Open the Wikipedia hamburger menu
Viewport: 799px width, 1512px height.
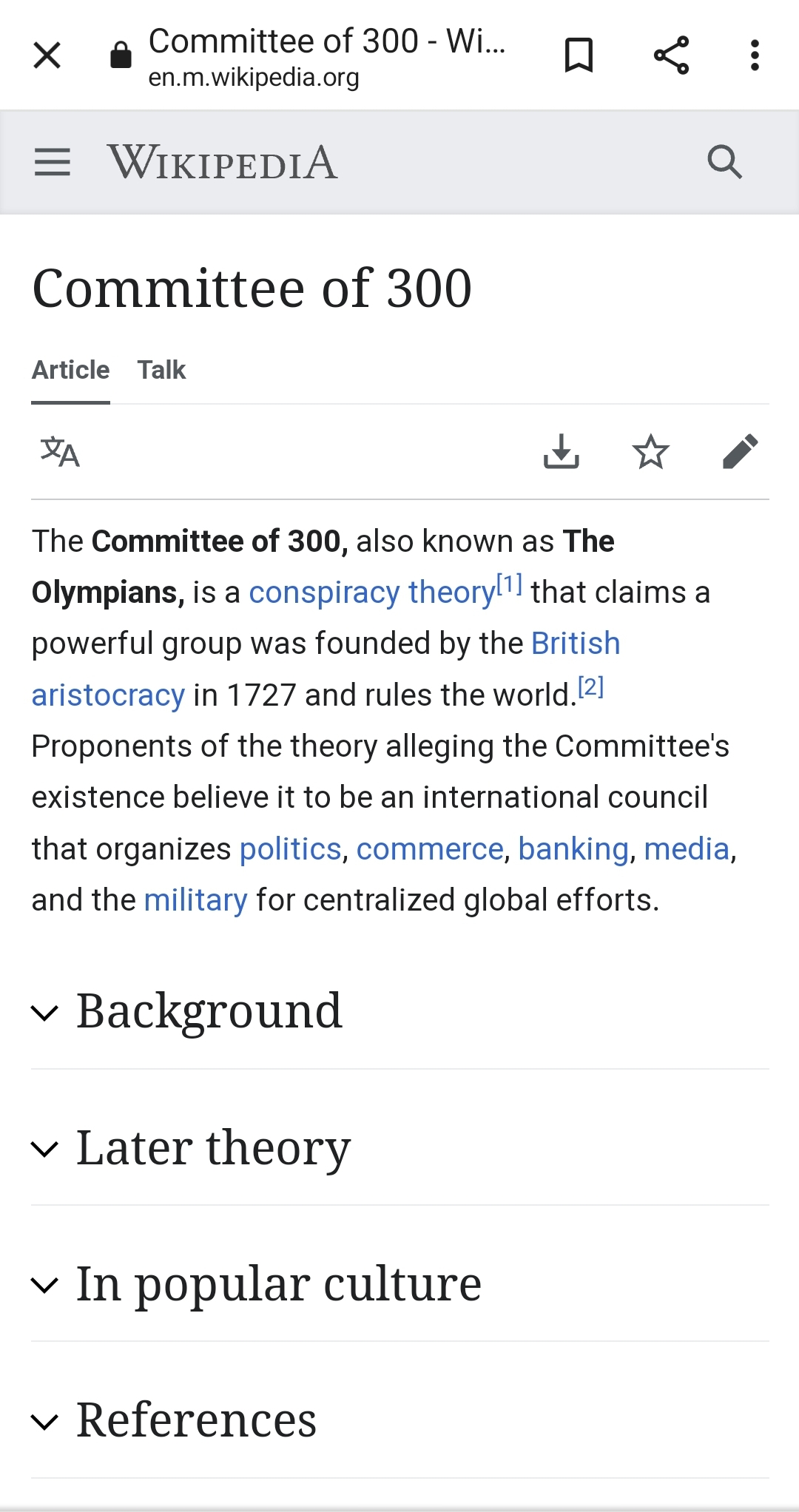(53, 162)
